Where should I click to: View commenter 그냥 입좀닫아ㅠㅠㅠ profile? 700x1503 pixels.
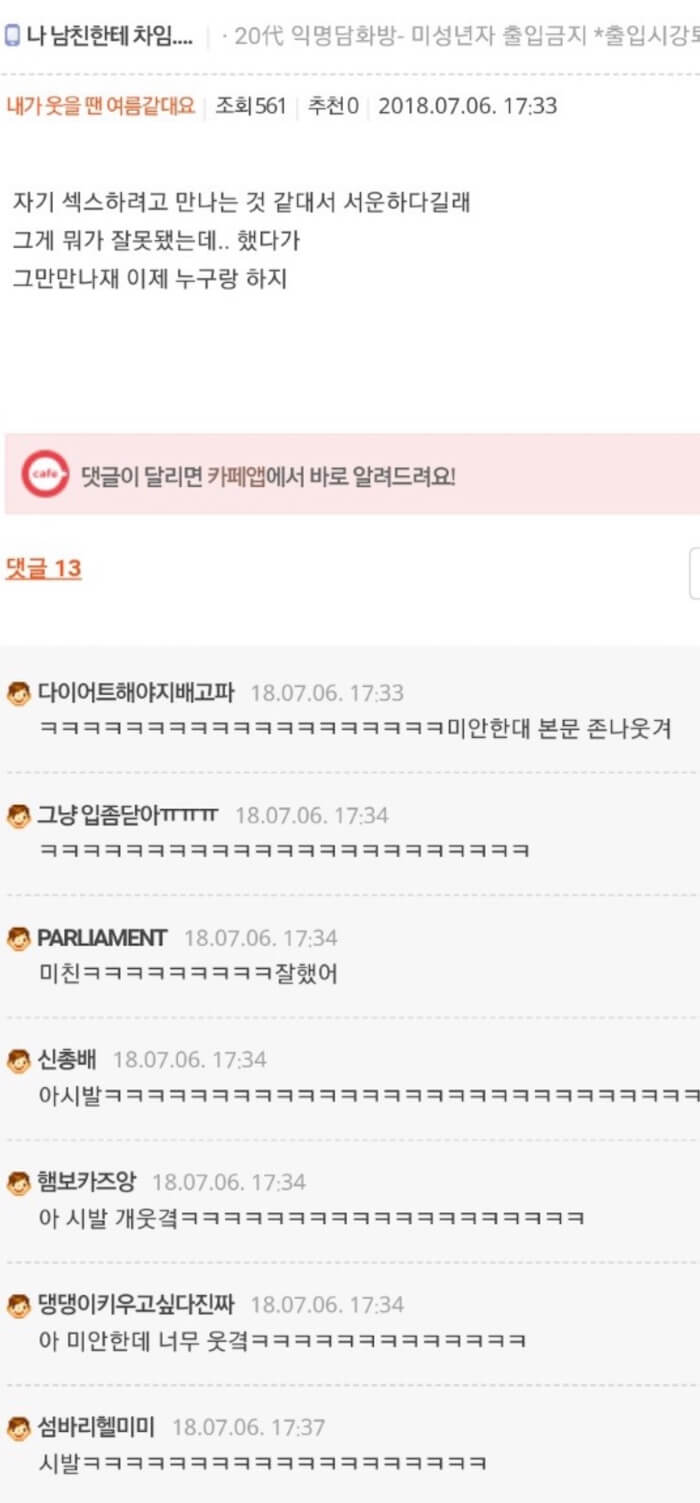coord(127,815)
